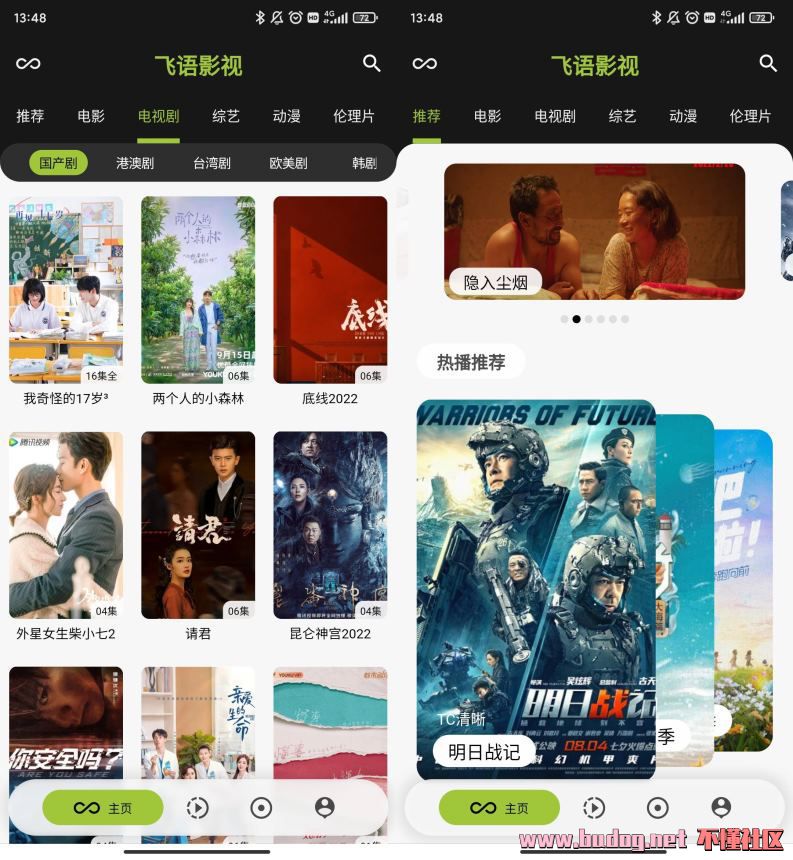Switch to the 港澳剧 filter chip

coord(135,163)
